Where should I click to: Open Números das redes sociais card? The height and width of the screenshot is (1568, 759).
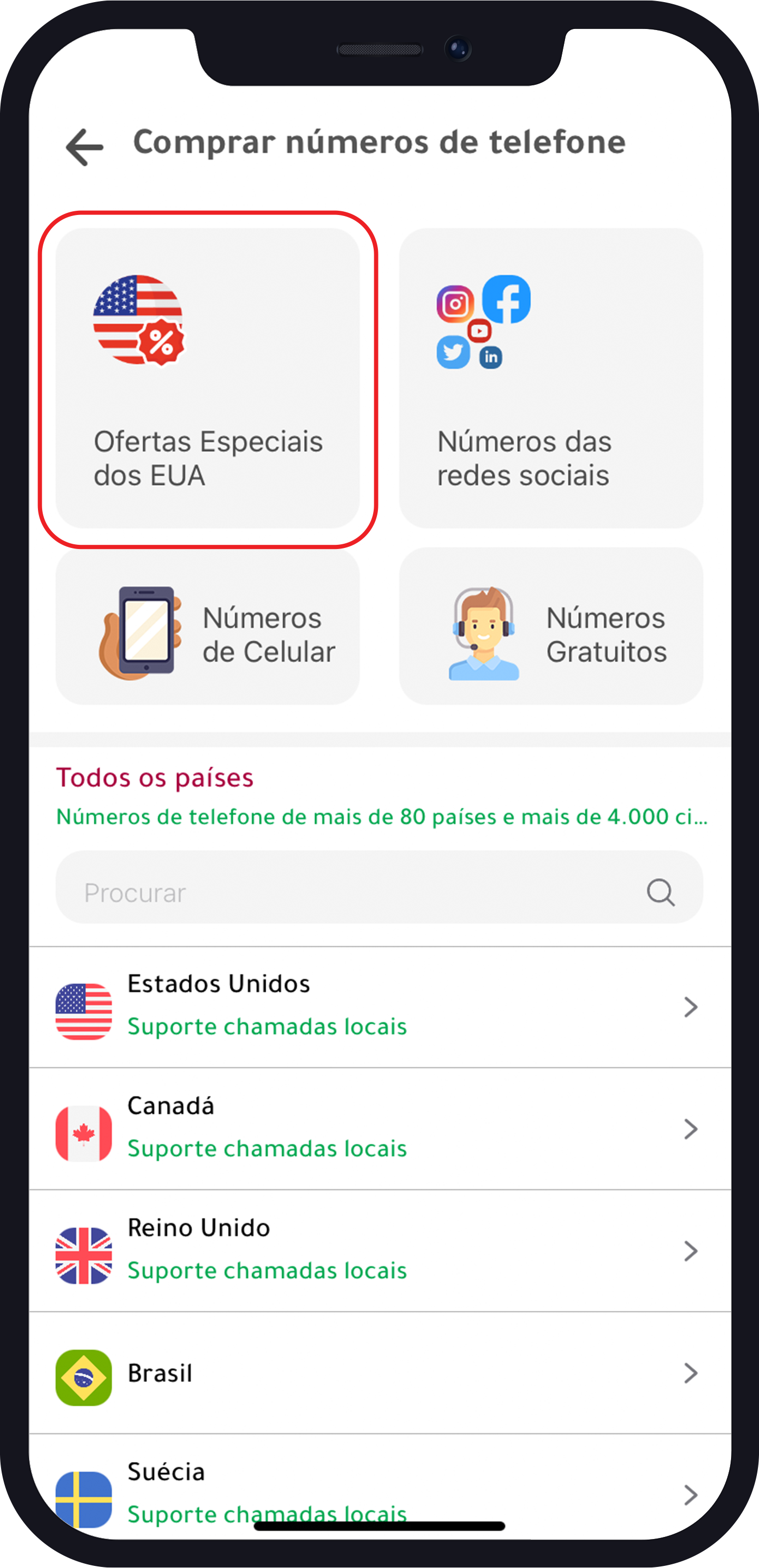(551, 379)
